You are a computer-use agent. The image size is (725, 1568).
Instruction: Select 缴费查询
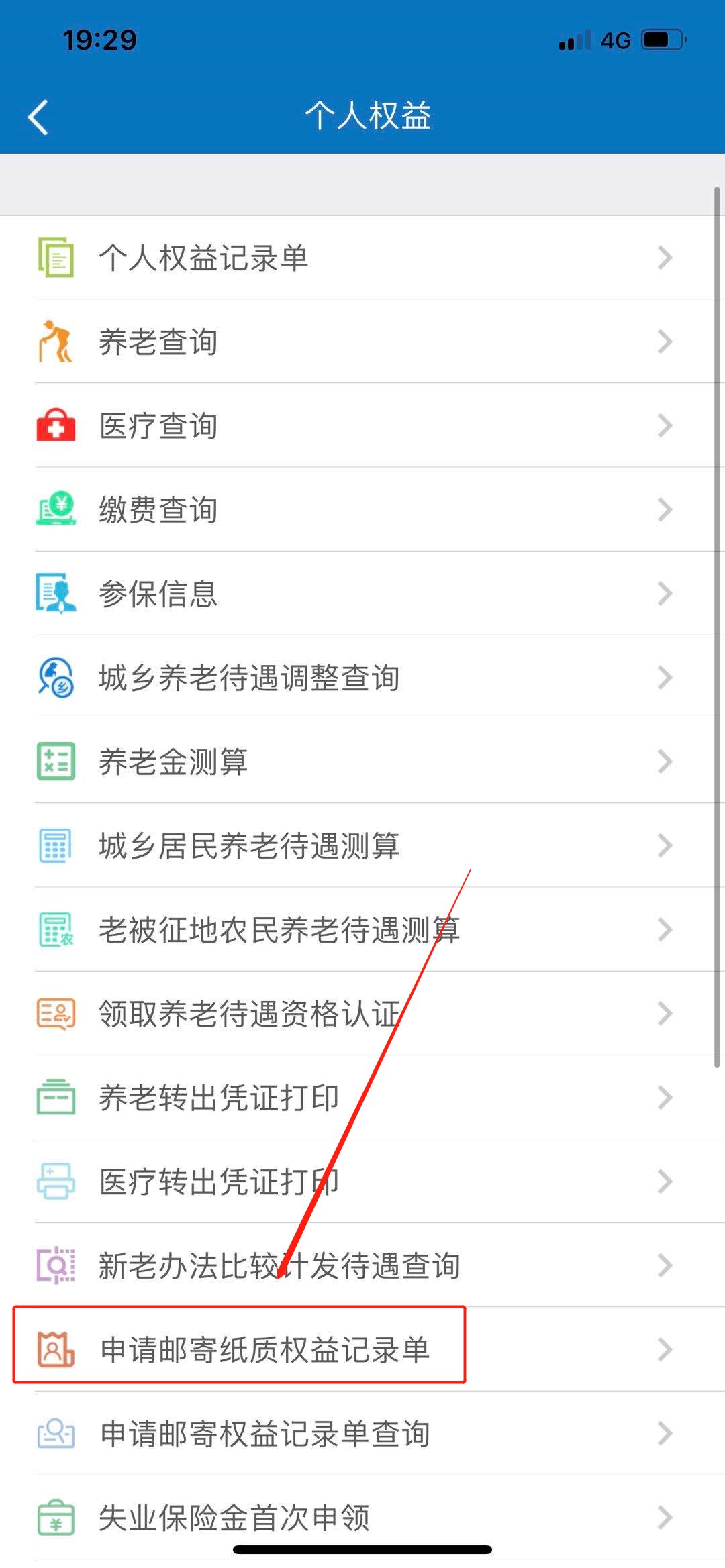[158, 510]
